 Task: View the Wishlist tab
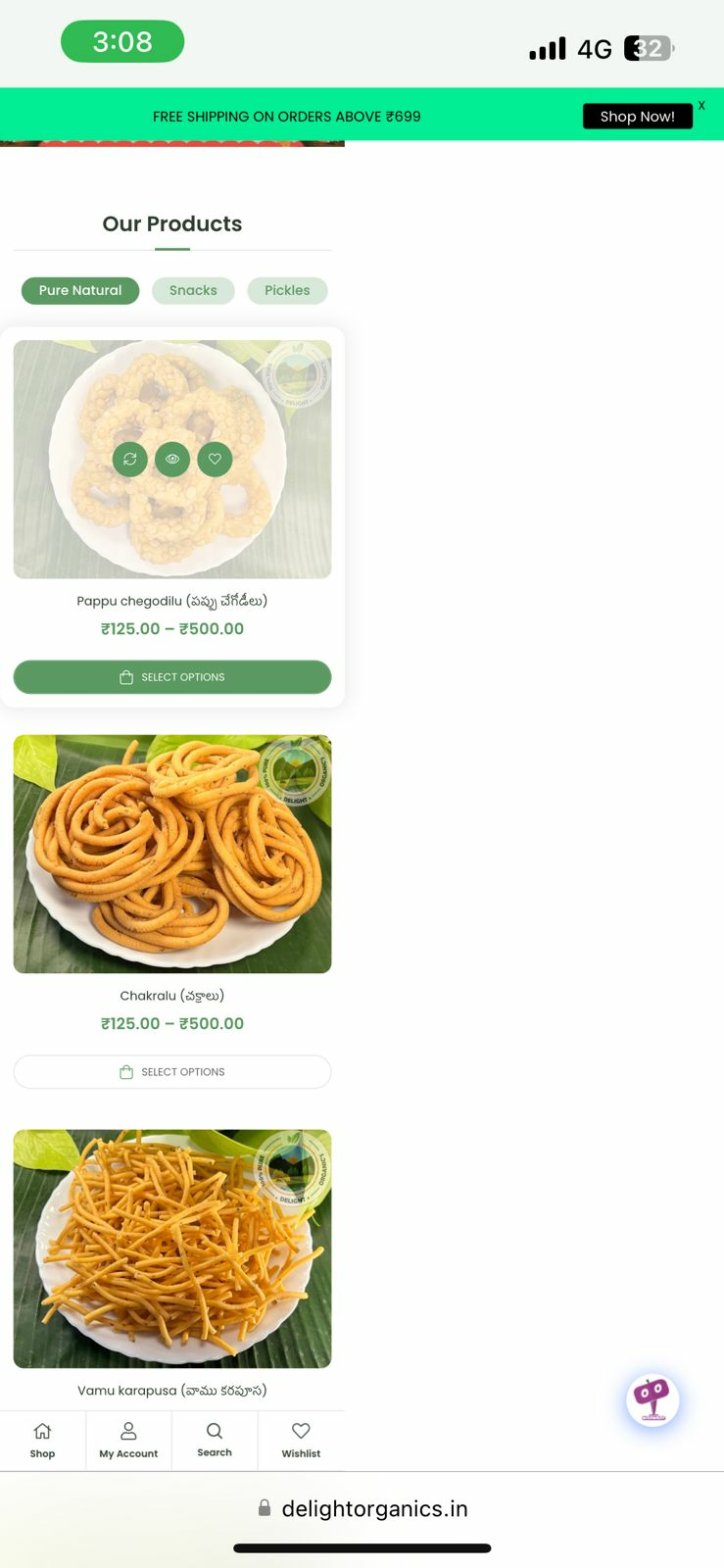[301, 1441]
